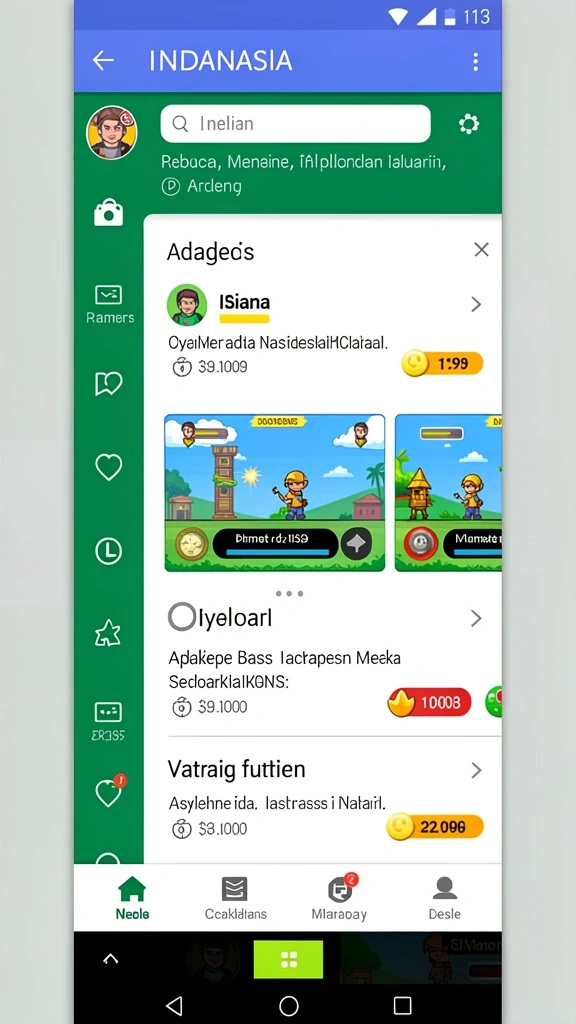
Task: Open the shopping bag in the sidebar
Action: click(x=108, y=213)
